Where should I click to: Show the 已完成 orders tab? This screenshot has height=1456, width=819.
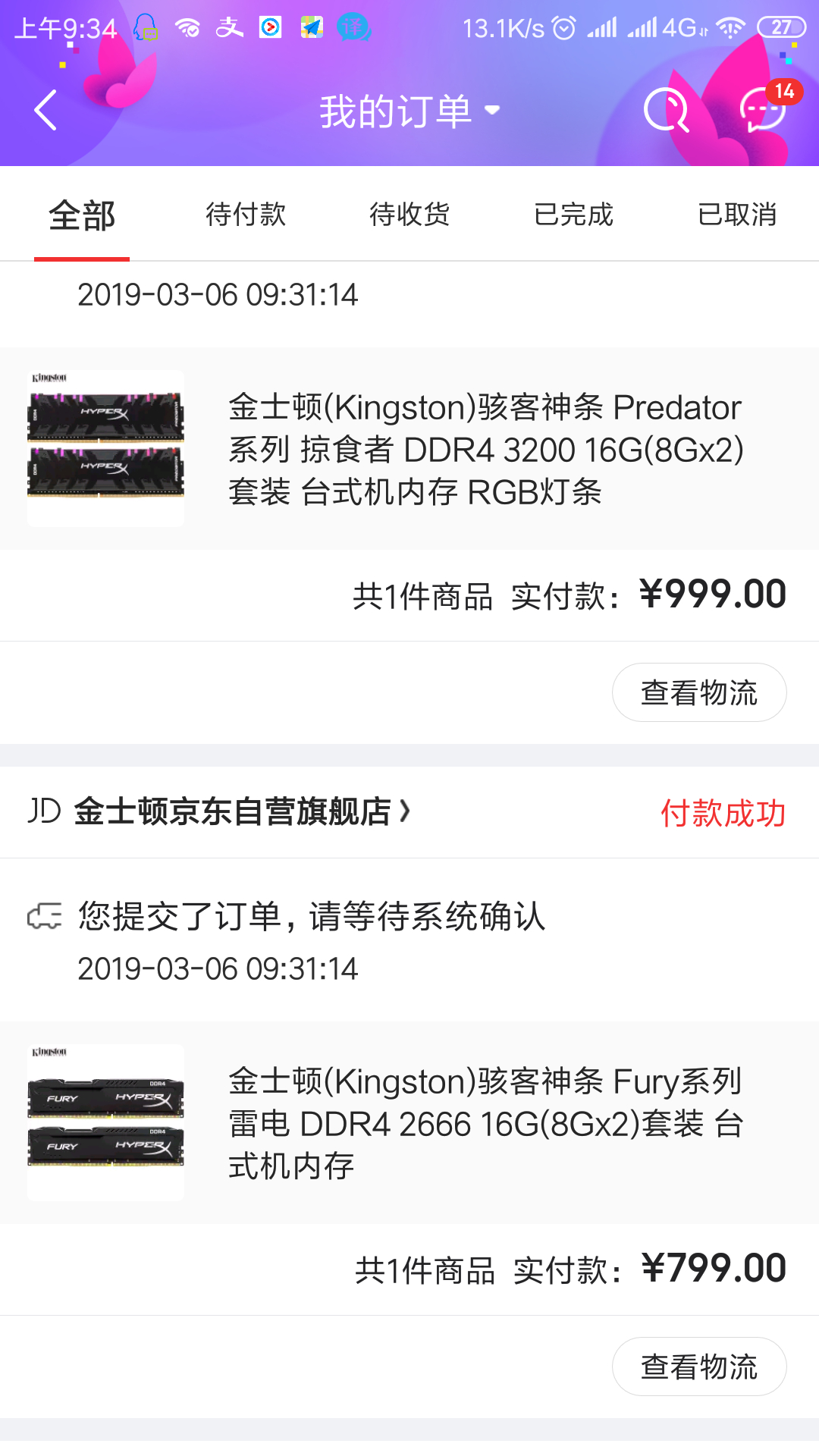click(573, 215)
